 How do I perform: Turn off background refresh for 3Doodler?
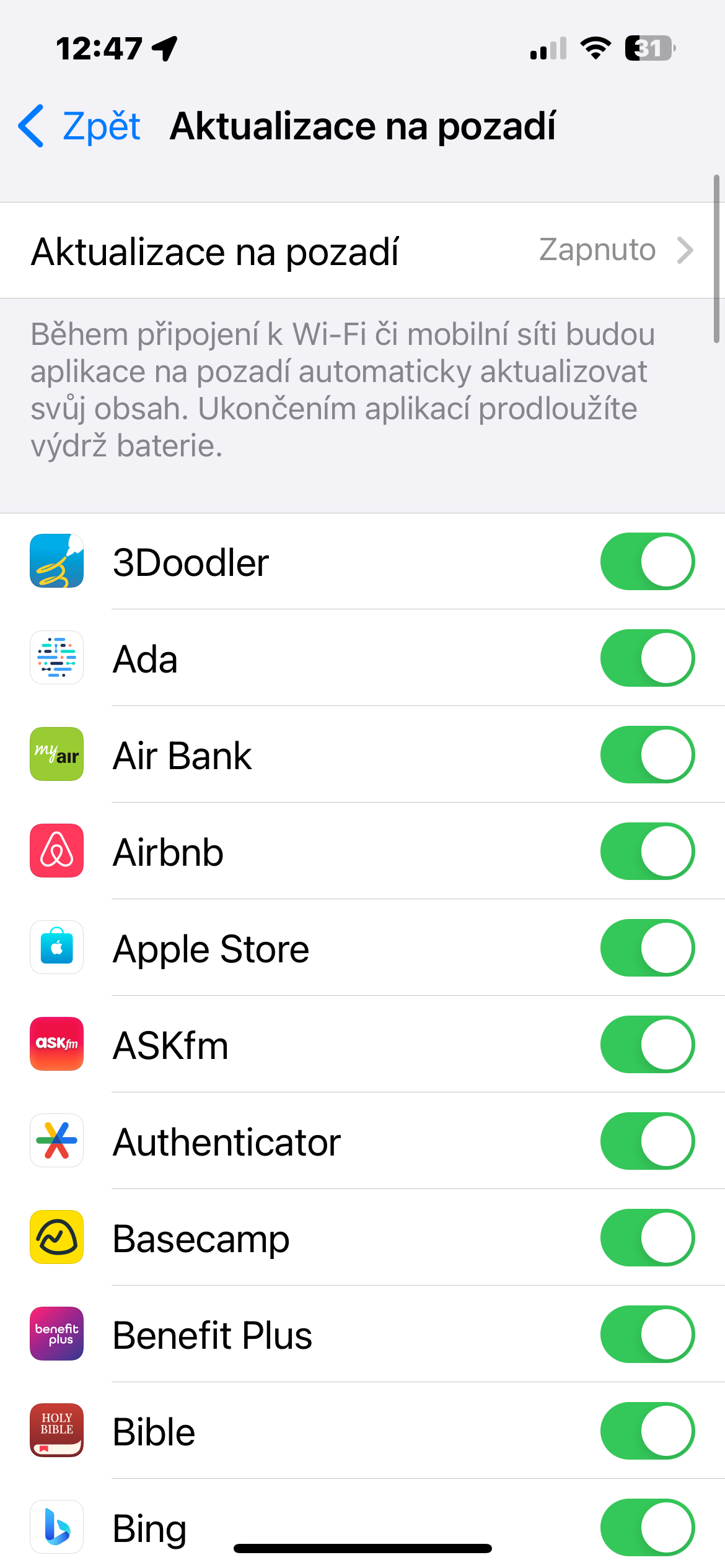coord(647,562)
